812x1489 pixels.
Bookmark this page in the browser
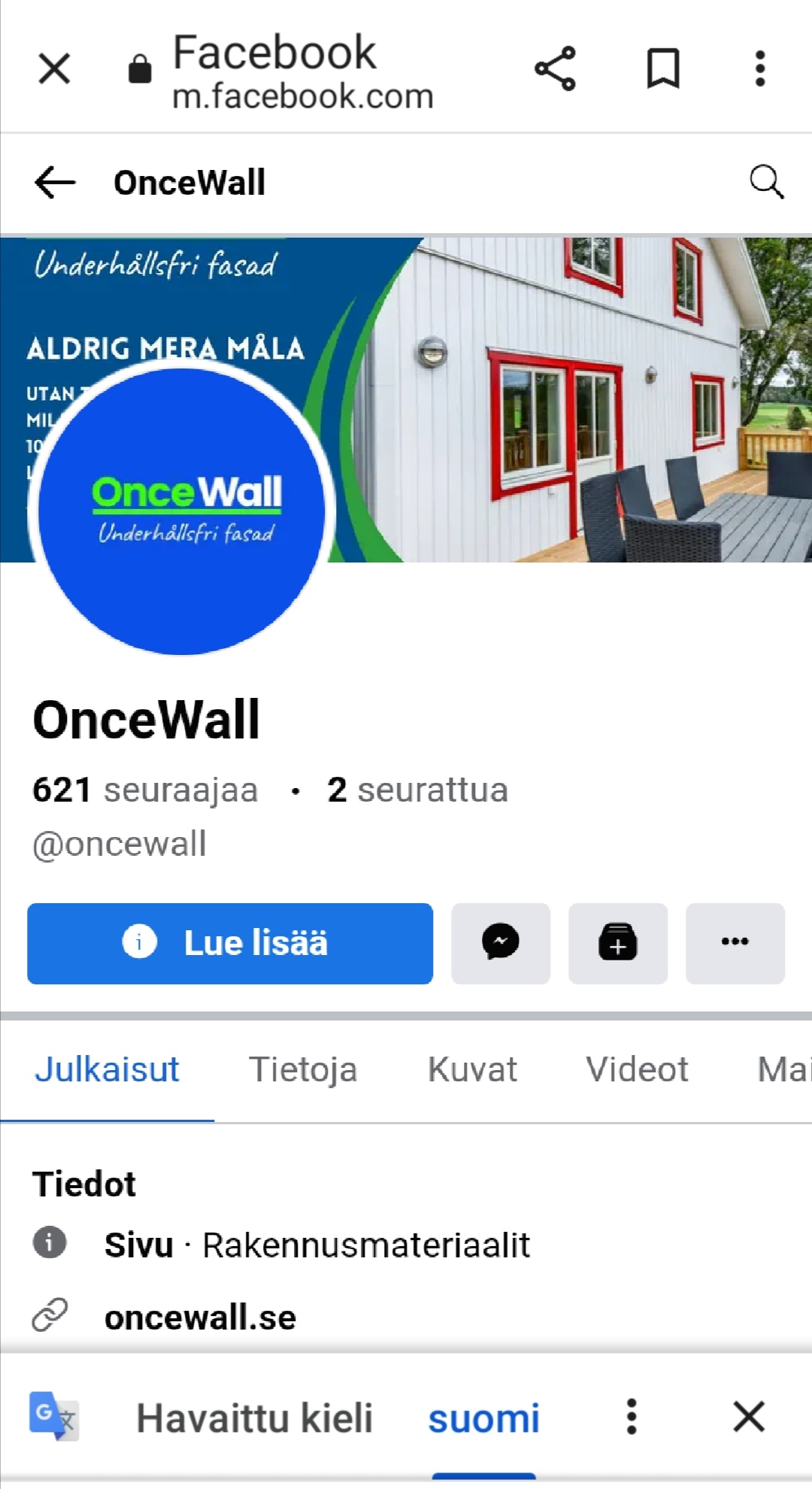(663, 69)
